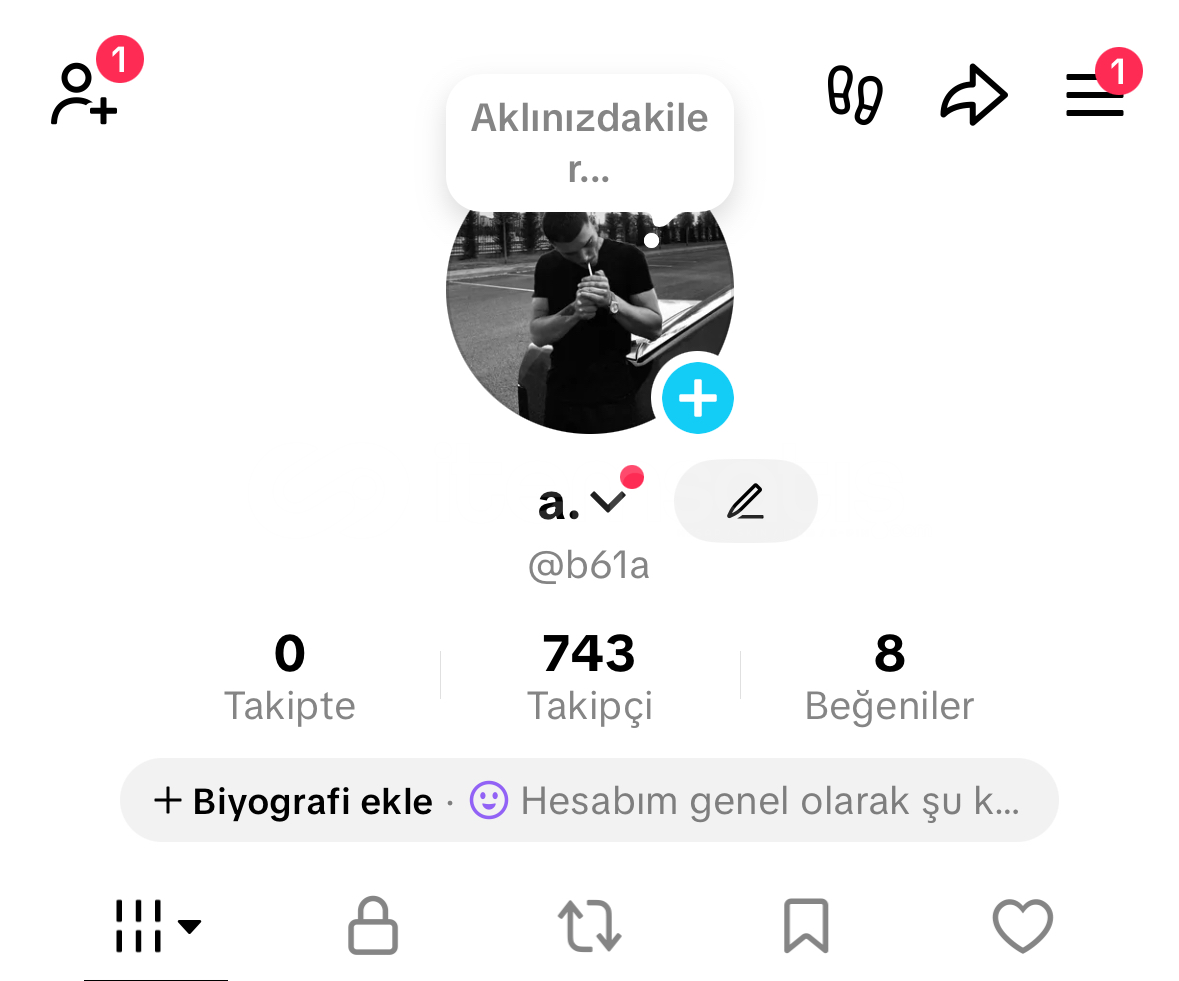Switch to the reposts tab

point(589,926)
